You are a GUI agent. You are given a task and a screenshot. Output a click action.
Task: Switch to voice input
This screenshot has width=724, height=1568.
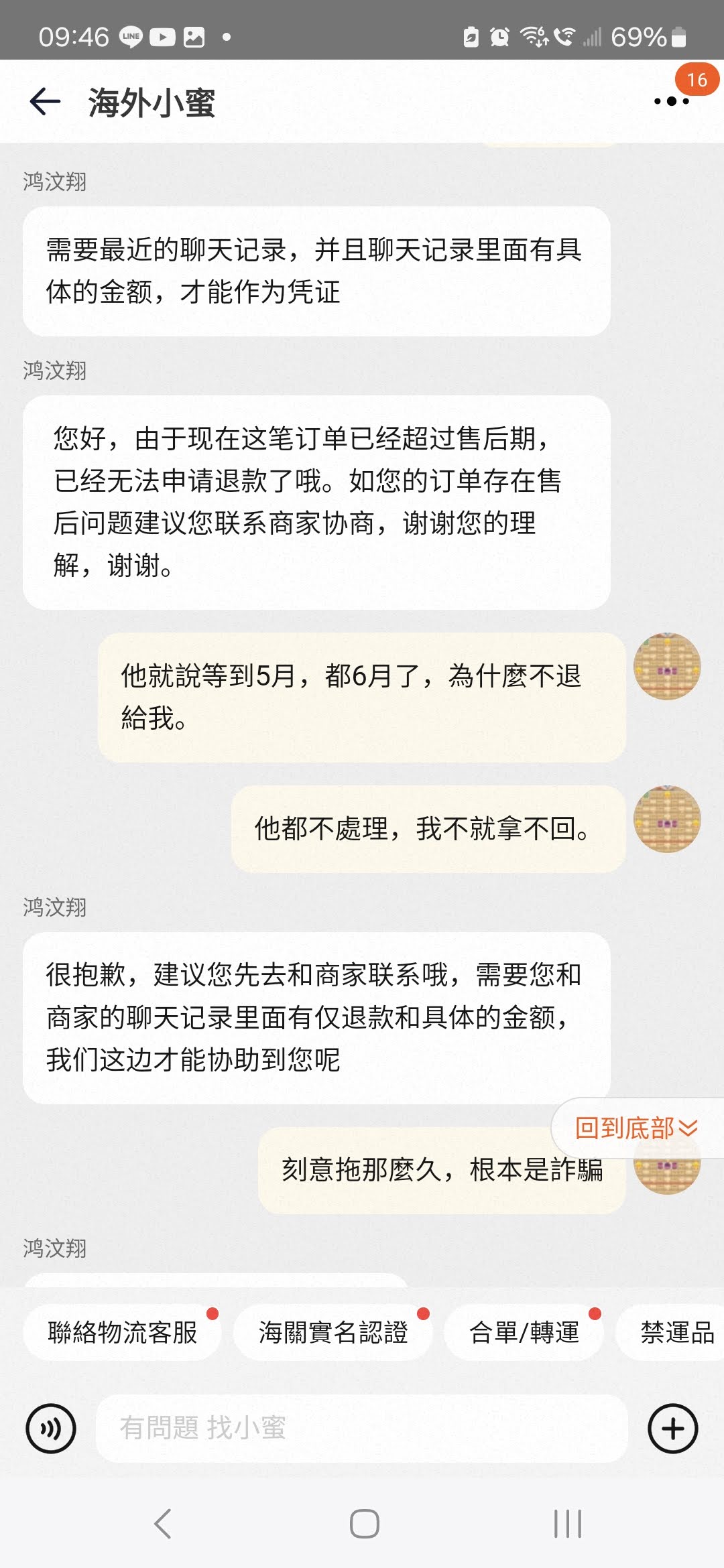tap(51, 1429)
